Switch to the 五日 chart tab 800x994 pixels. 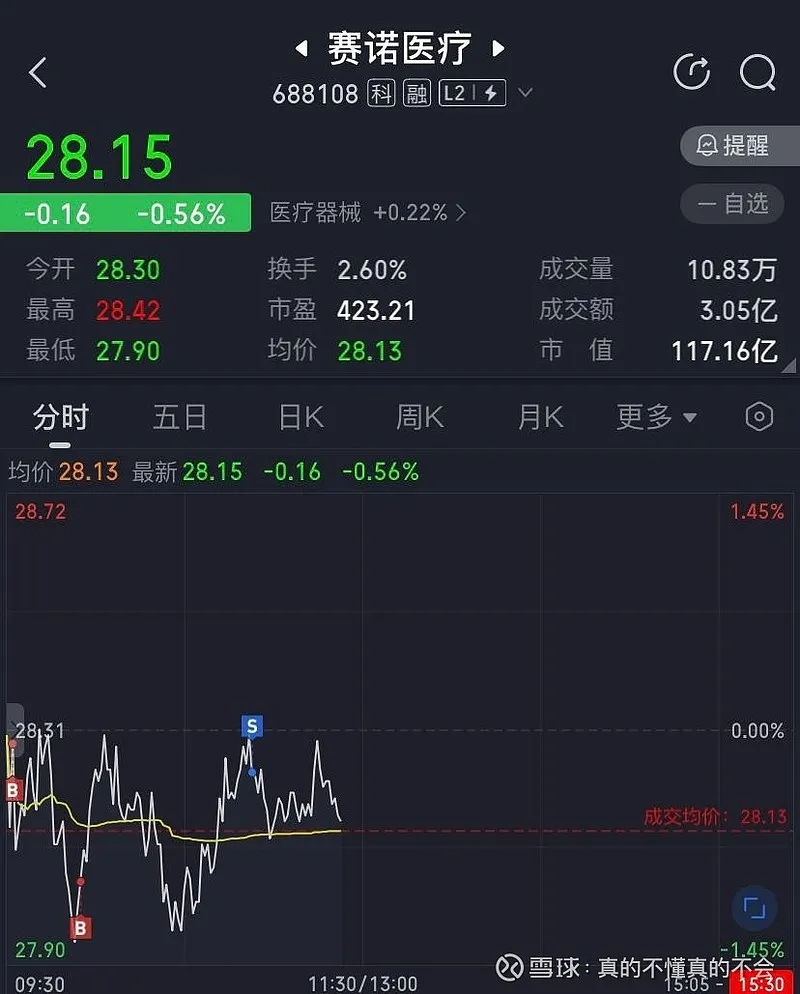tap(180, 417)
